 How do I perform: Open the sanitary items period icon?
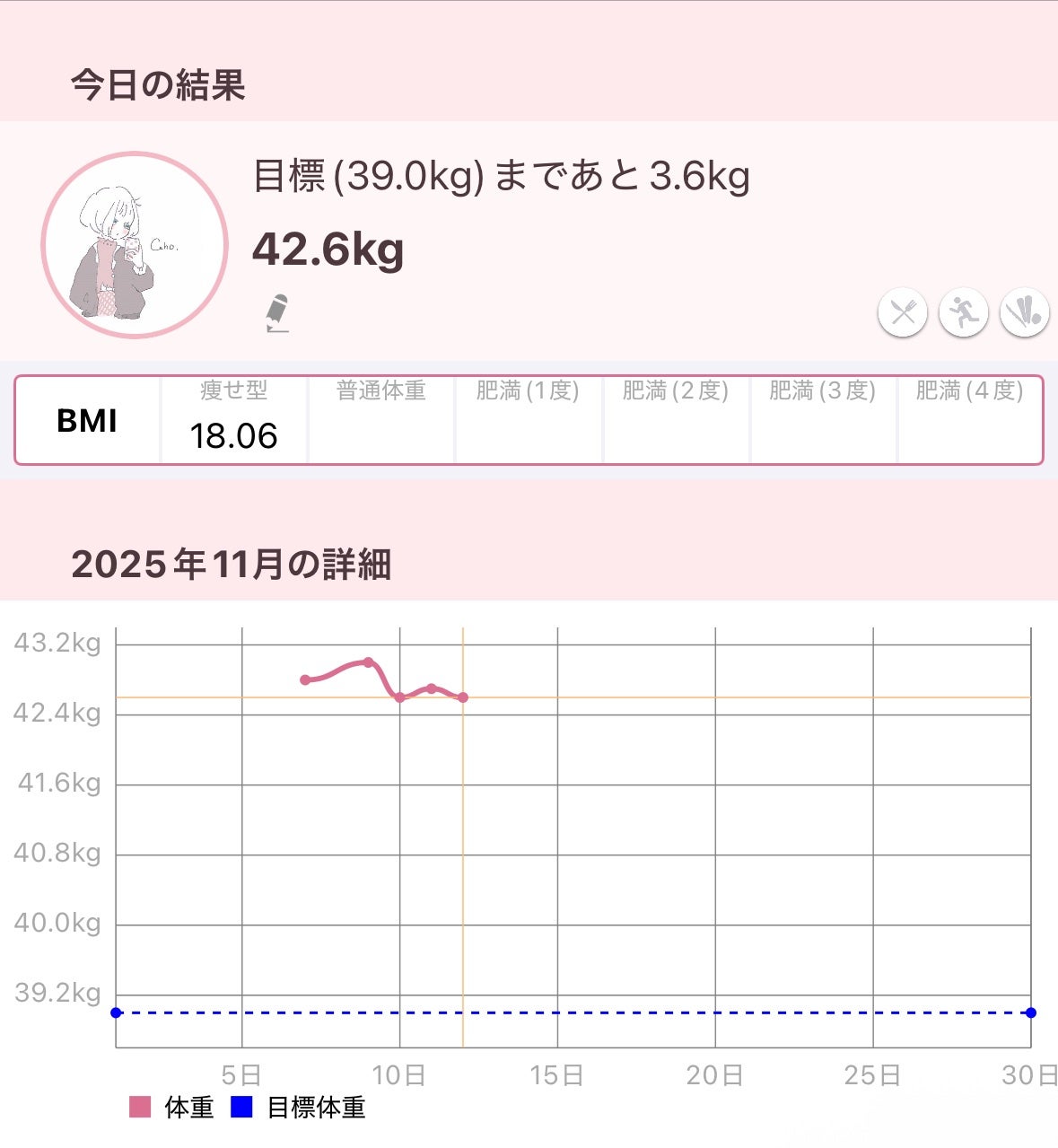coord(1024,313)
